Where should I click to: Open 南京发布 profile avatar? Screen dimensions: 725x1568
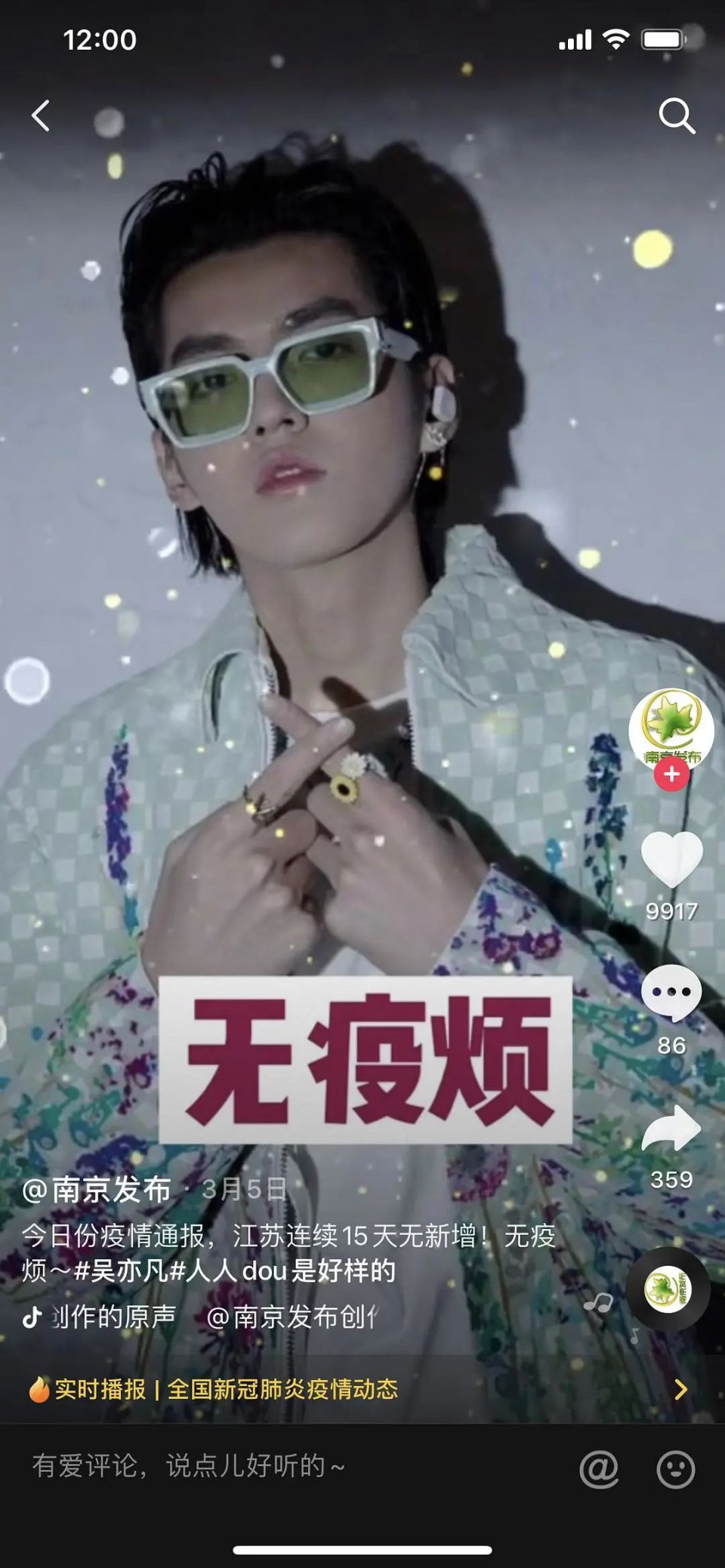pos(671,730)
